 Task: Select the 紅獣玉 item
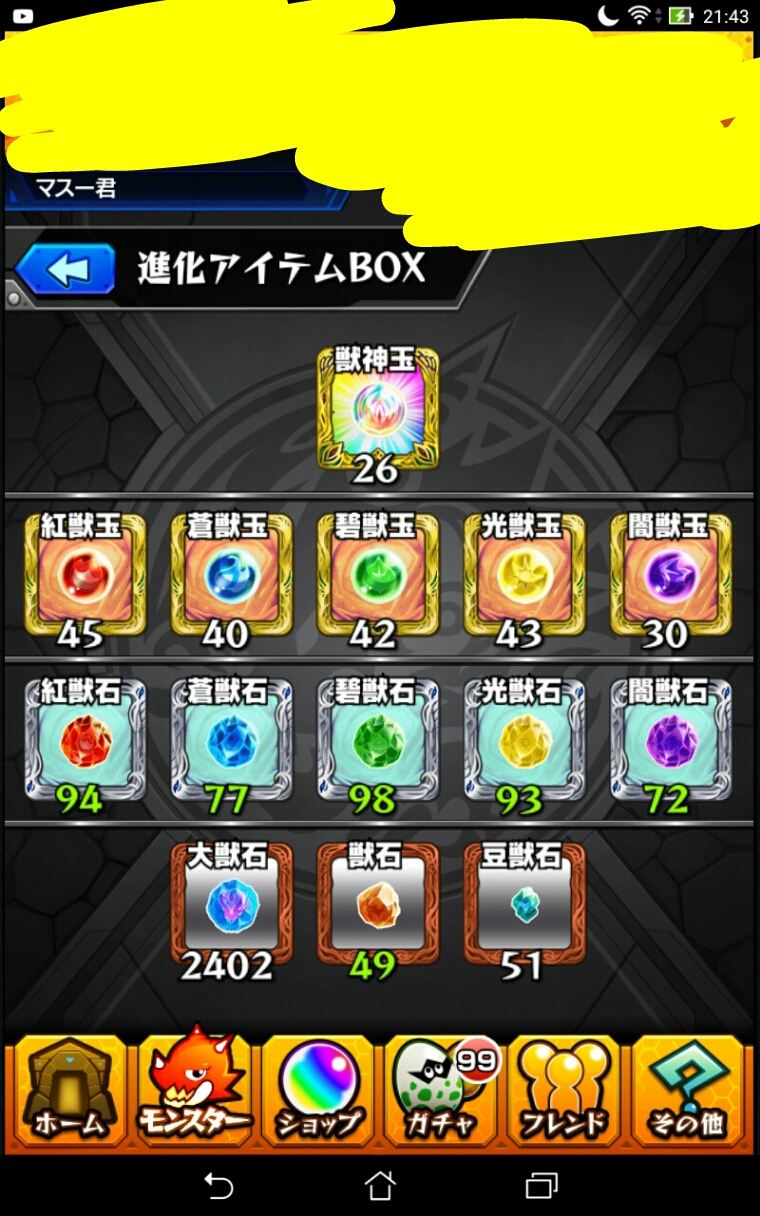click(85, 576)
